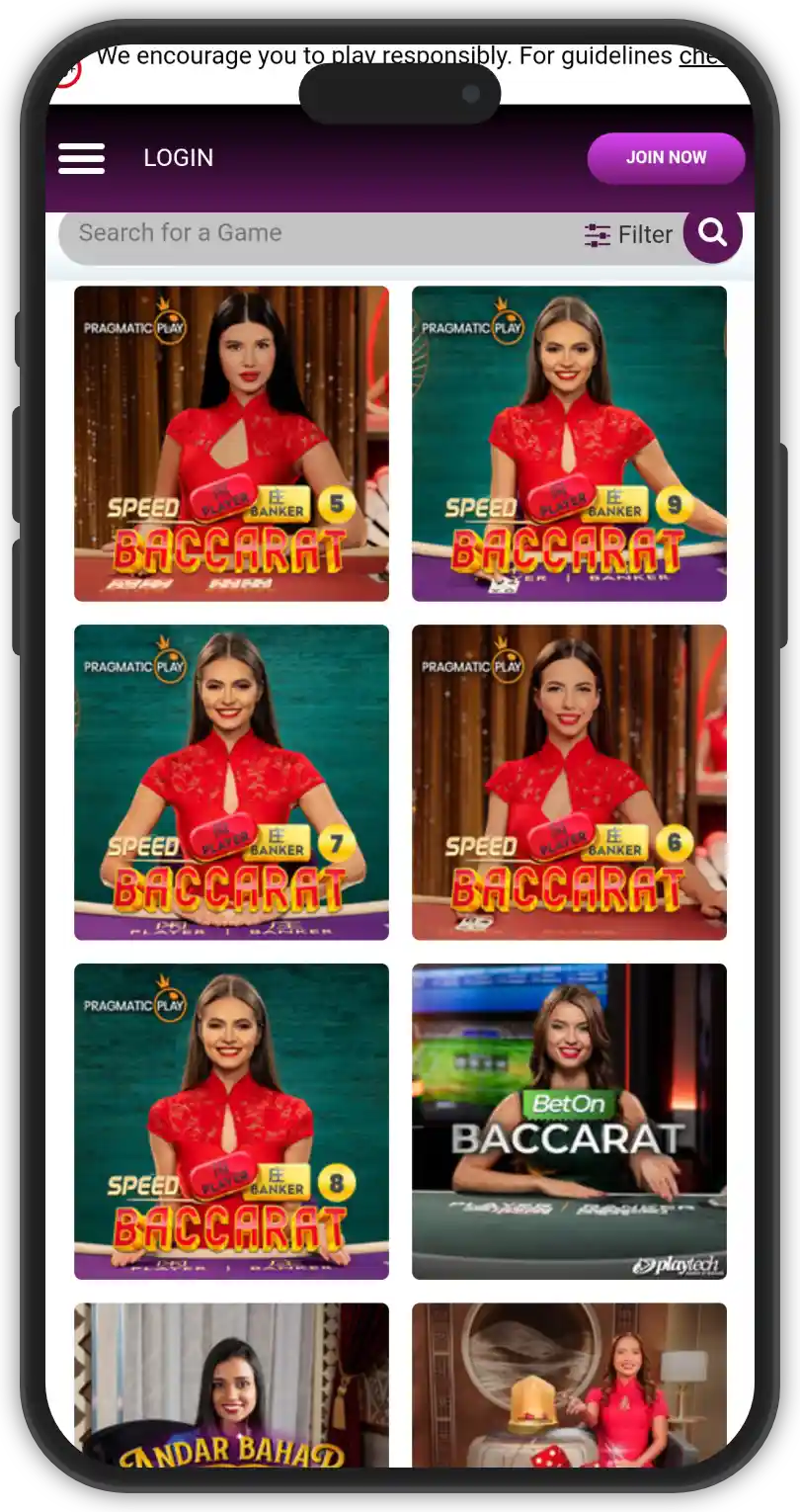Open BetOn Baccarat by Playtech
This screenshot has width=800, height=1512.
pyautogui.click(x=569, y=1121)
